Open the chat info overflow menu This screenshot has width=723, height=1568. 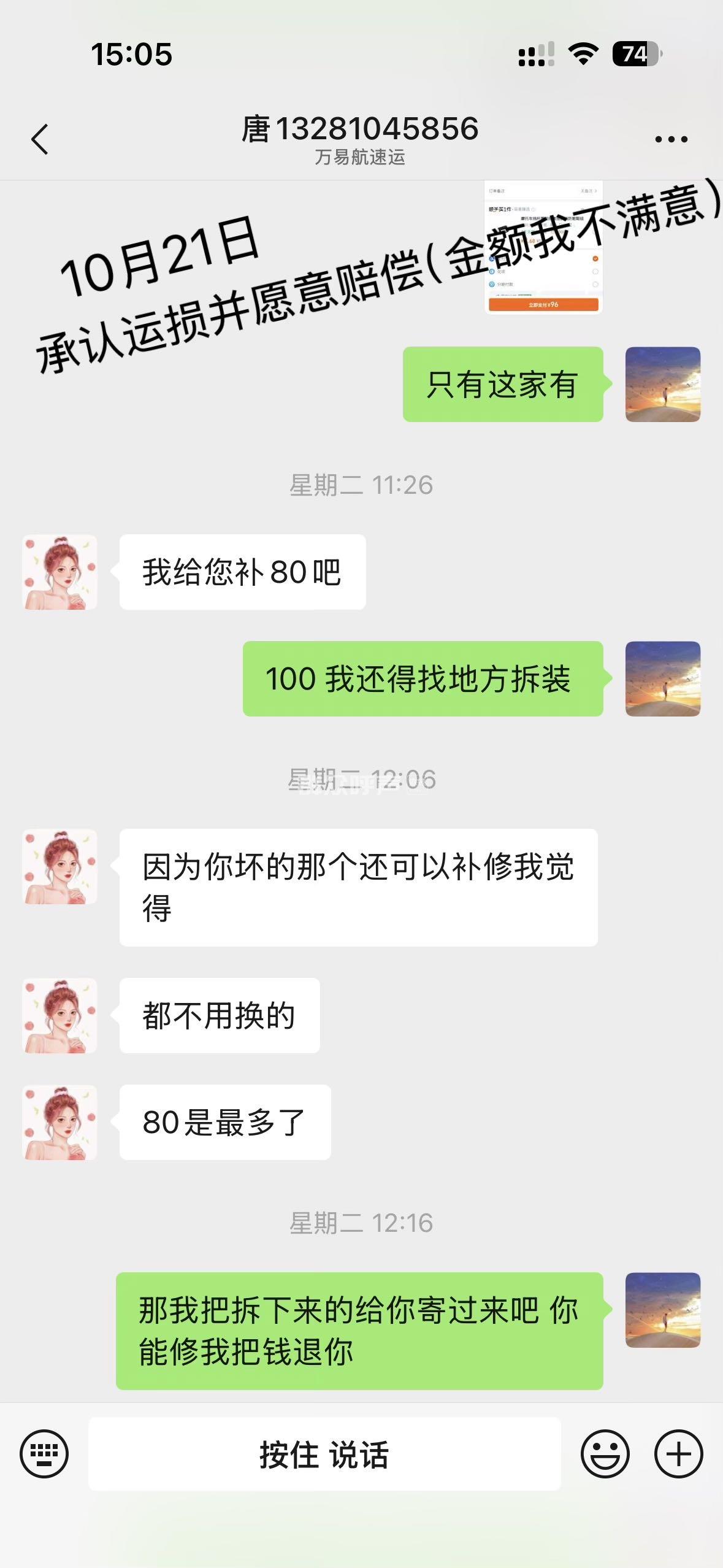671,140
